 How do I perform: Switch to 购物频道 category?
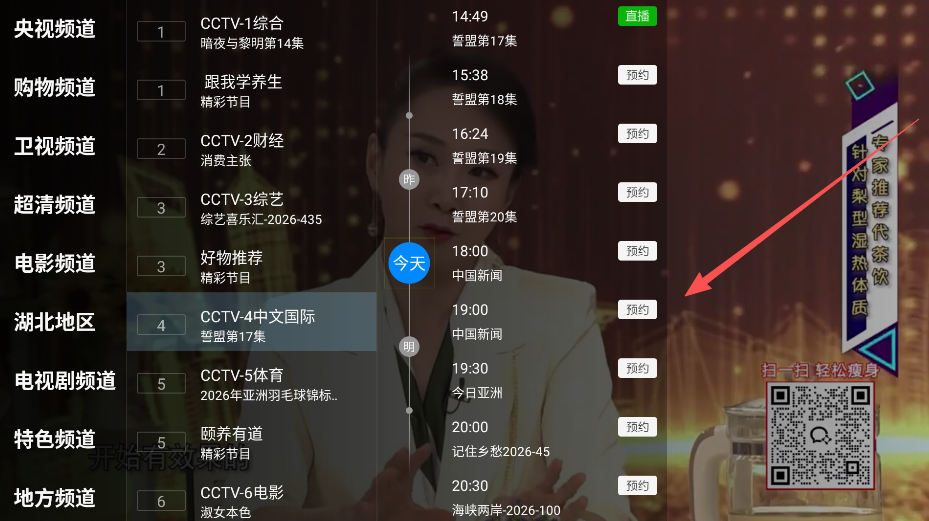pyautogui.click(x=55, y=87)
